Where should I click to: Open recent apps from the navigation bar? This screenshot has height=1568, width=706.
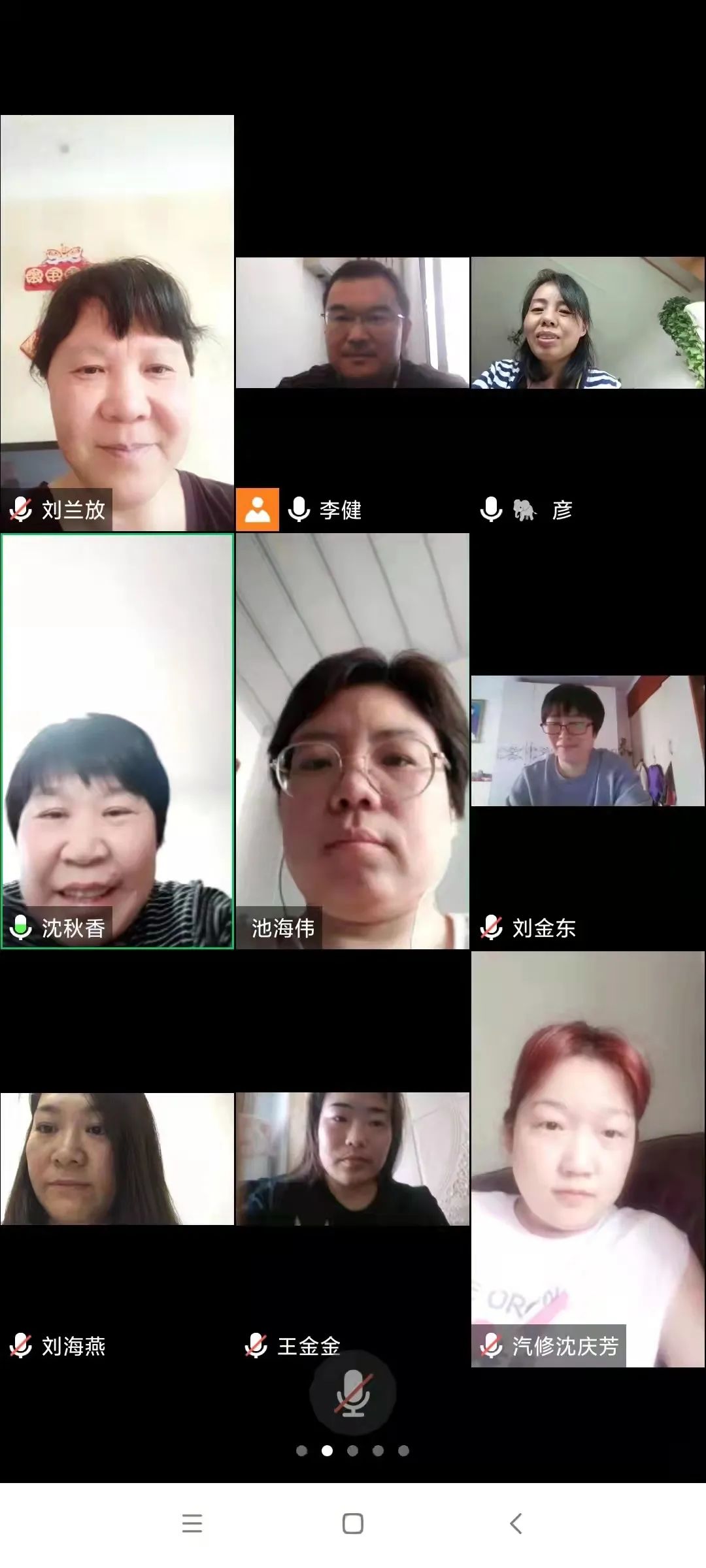(x=192, y=1523)
